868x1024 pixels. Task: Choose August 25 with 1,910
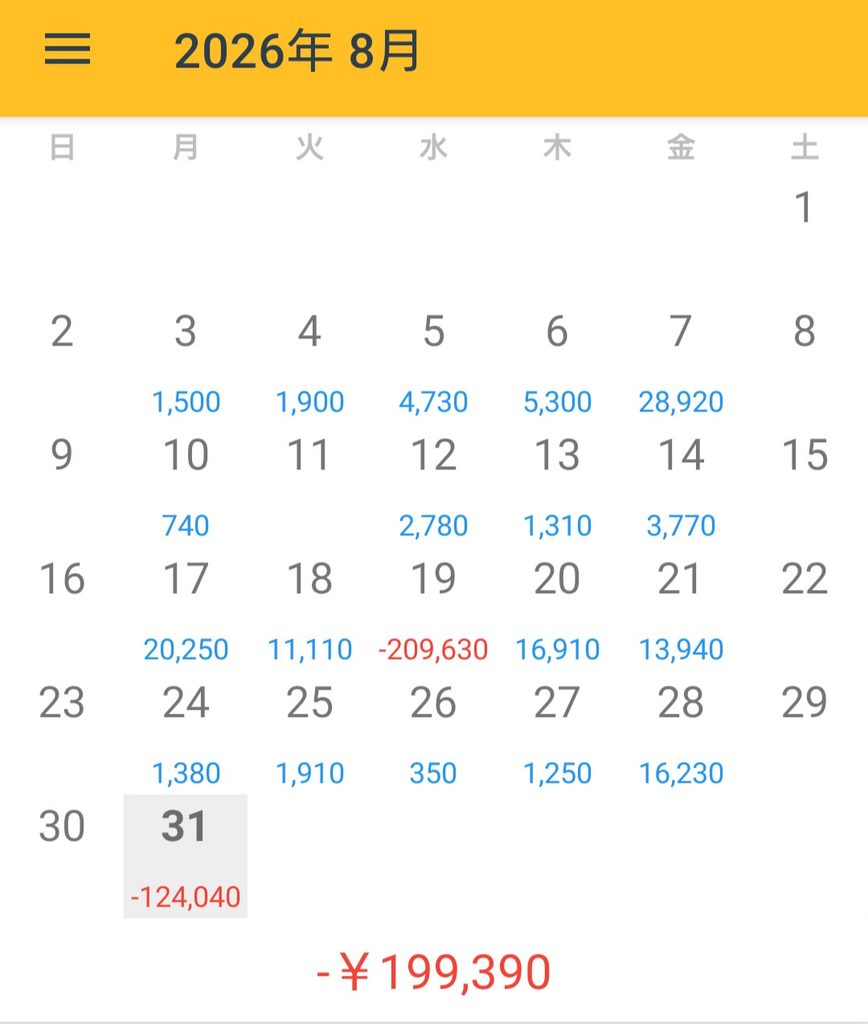[x=310, y=733]
